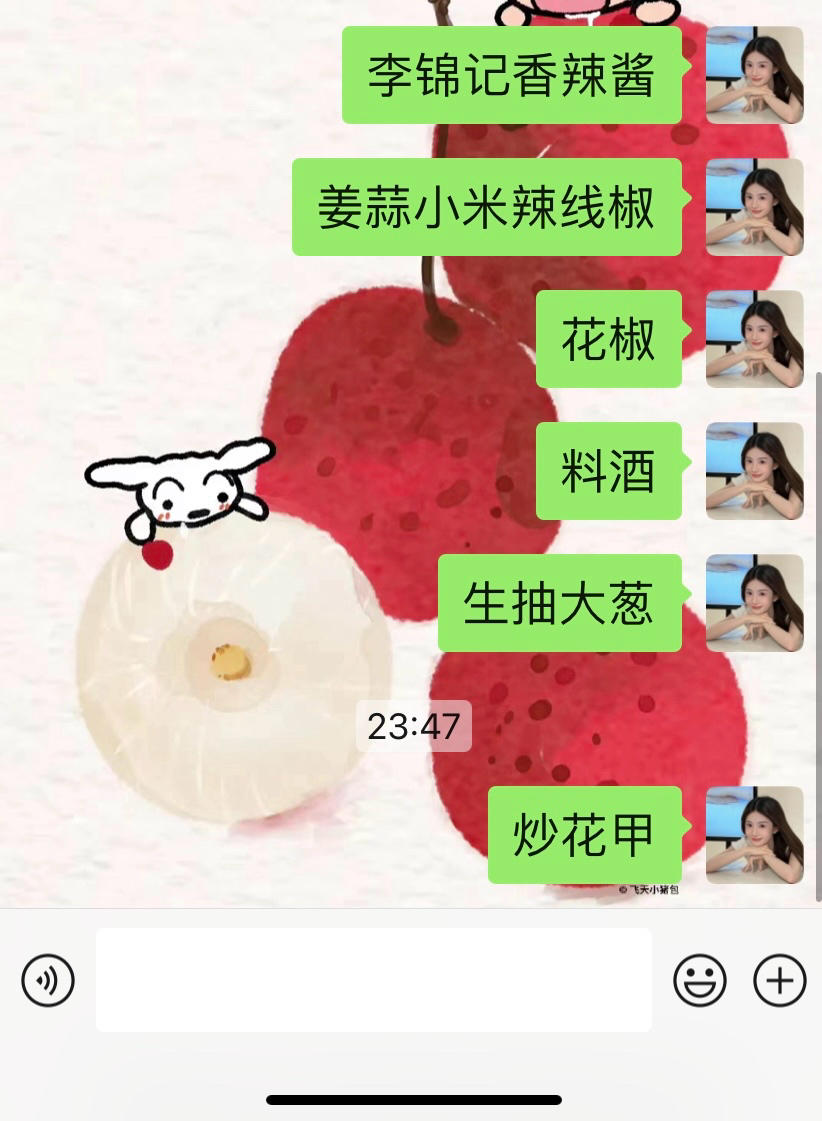Tap the avatar beside the 炒花甲 message
The height and width of the screenshot is (1121, 822).
tap(755, 835)
